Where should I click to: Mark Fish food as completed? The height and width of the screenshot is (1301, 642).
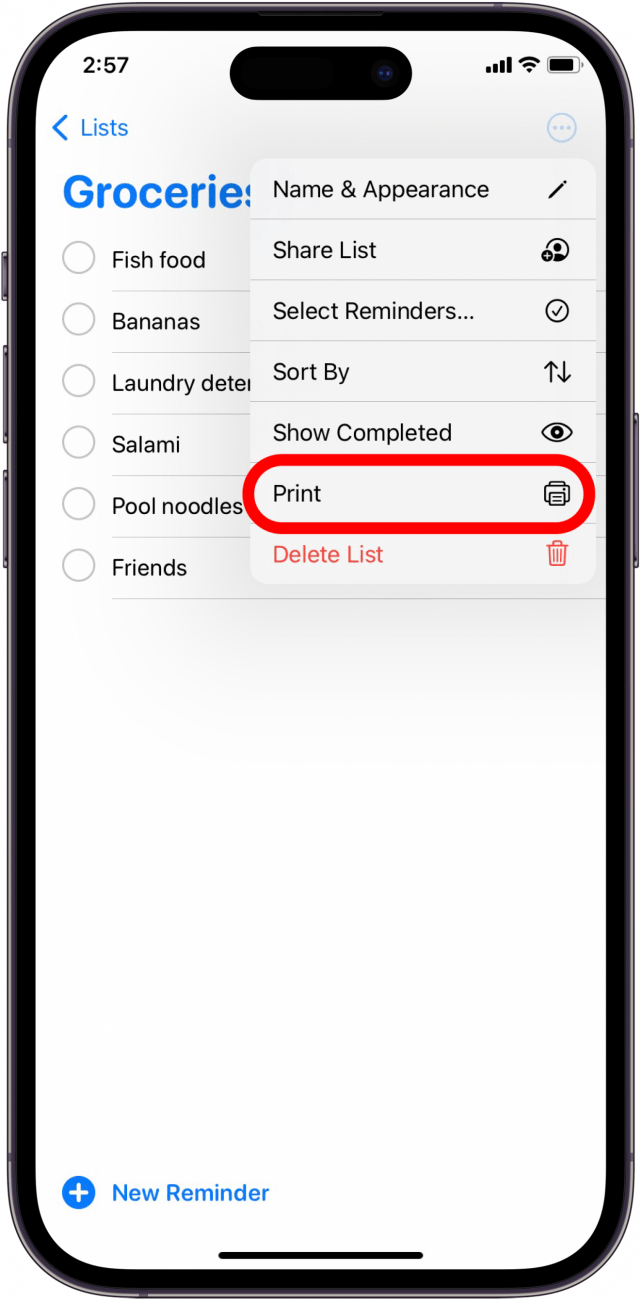79,259
